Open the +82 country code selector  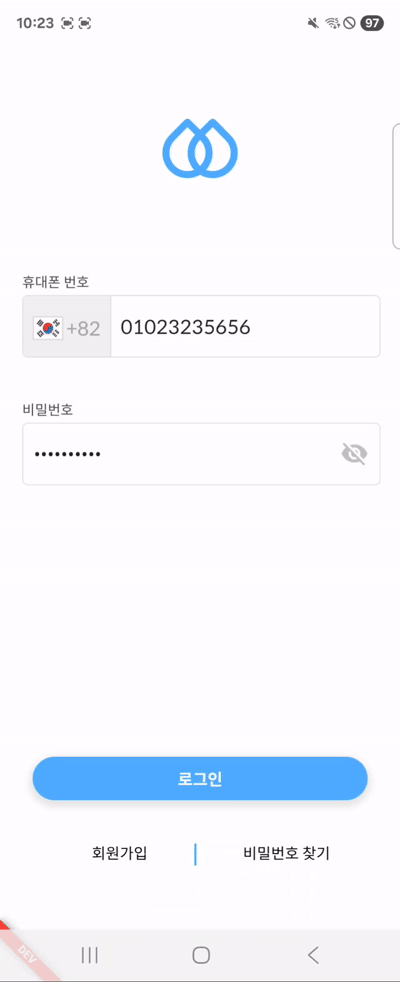pyautogui.click(x=67, y=327)
